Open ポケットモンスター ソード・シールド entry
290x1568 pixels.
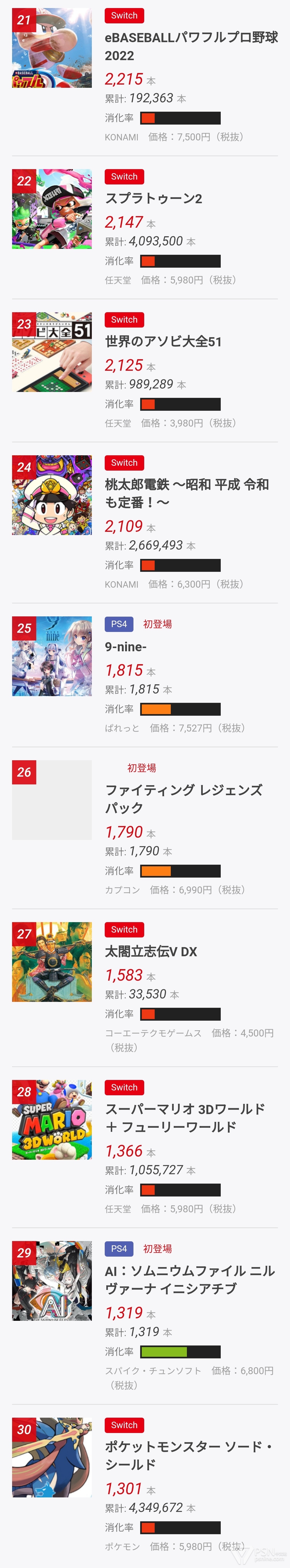(x=188, y=1456)
